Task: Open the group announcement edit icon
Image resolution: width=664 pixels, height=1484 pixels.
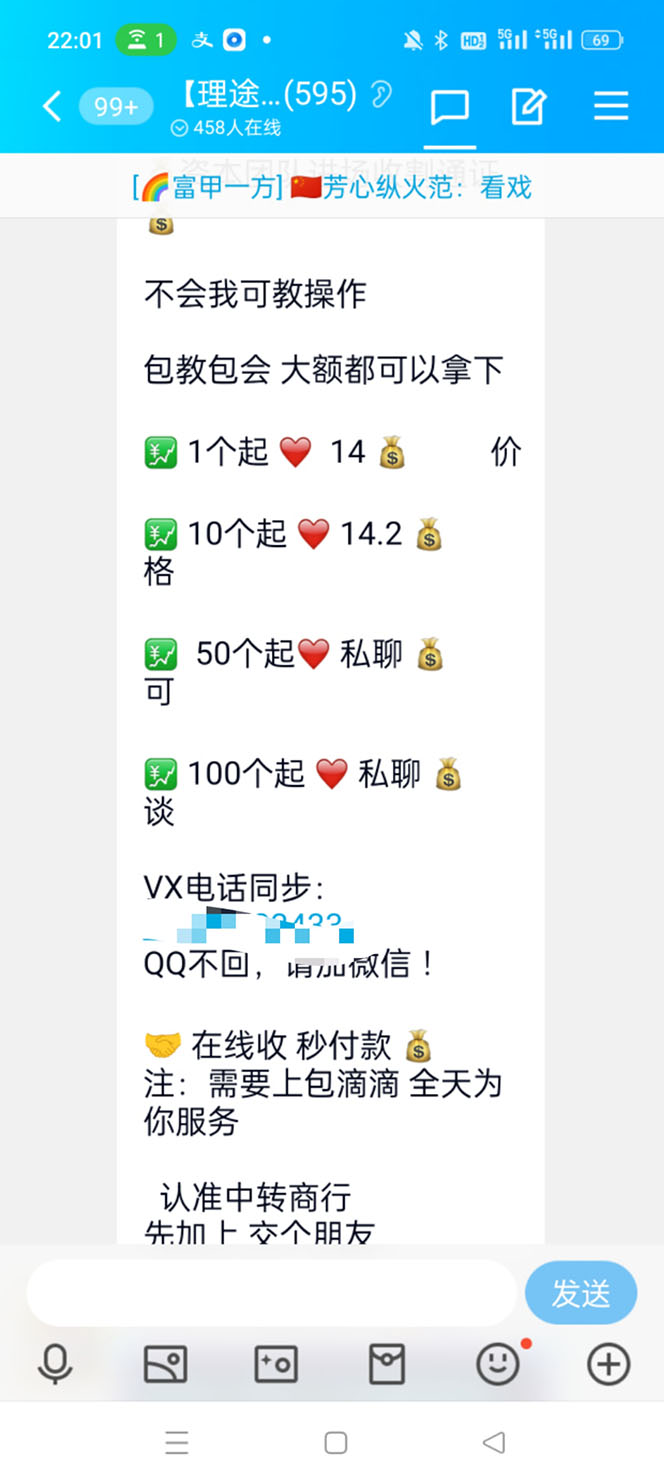Action: pos(529,105)
